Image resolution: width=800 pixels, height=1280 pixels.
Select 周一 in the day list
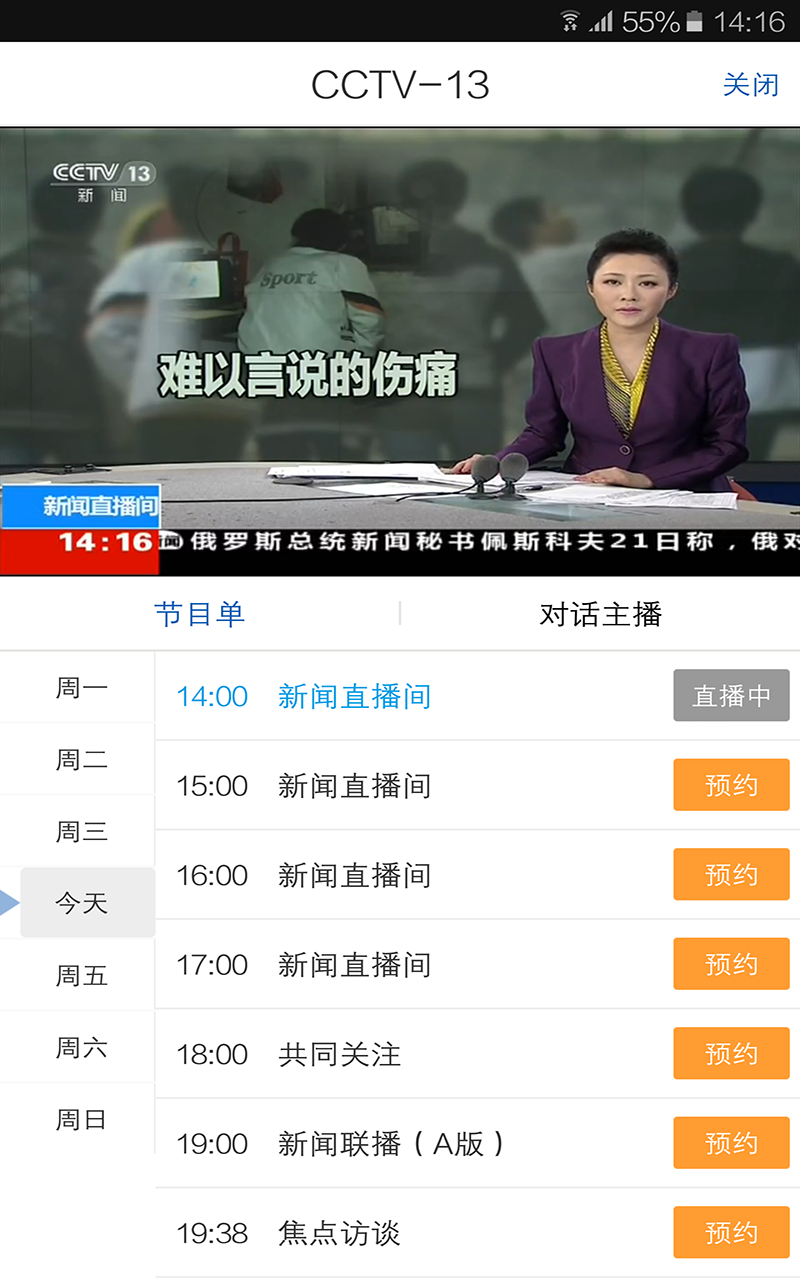click(x=80, y=688)
